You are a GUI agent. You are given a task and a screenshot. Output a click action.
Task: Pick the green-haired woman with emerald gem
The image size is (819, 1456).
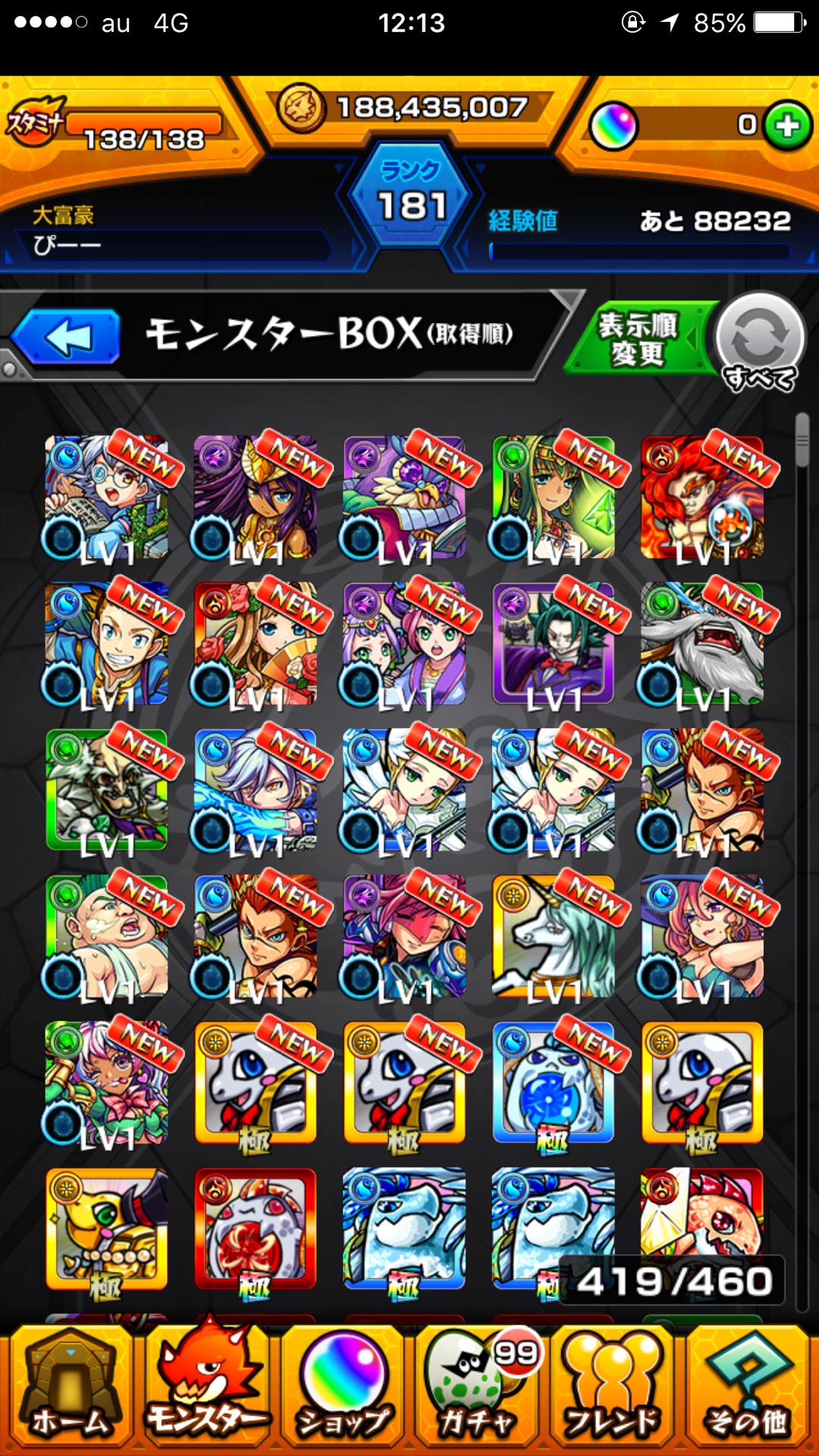(553, 497)
